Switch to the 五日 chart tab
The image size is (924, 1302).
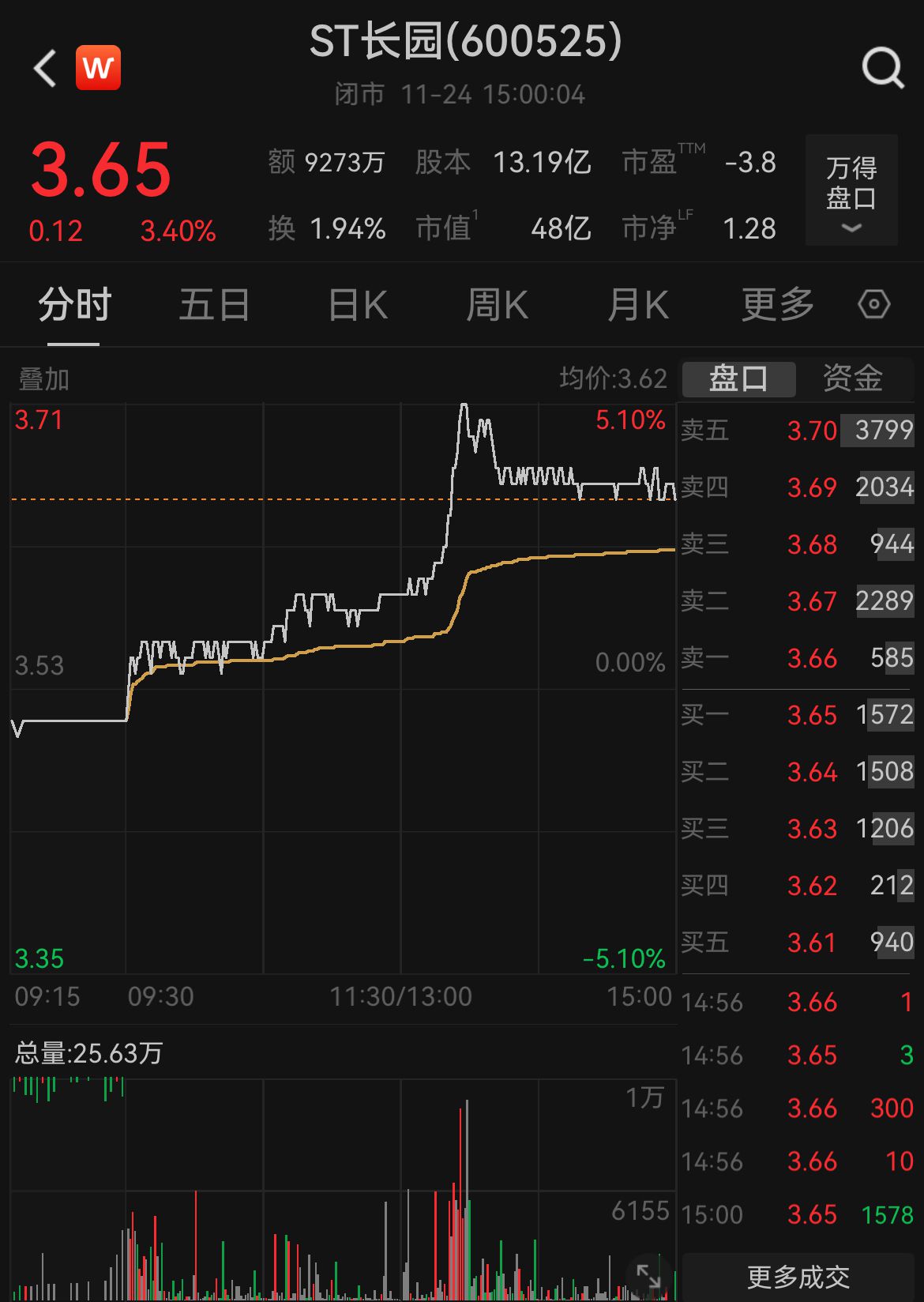click(214, 305)
